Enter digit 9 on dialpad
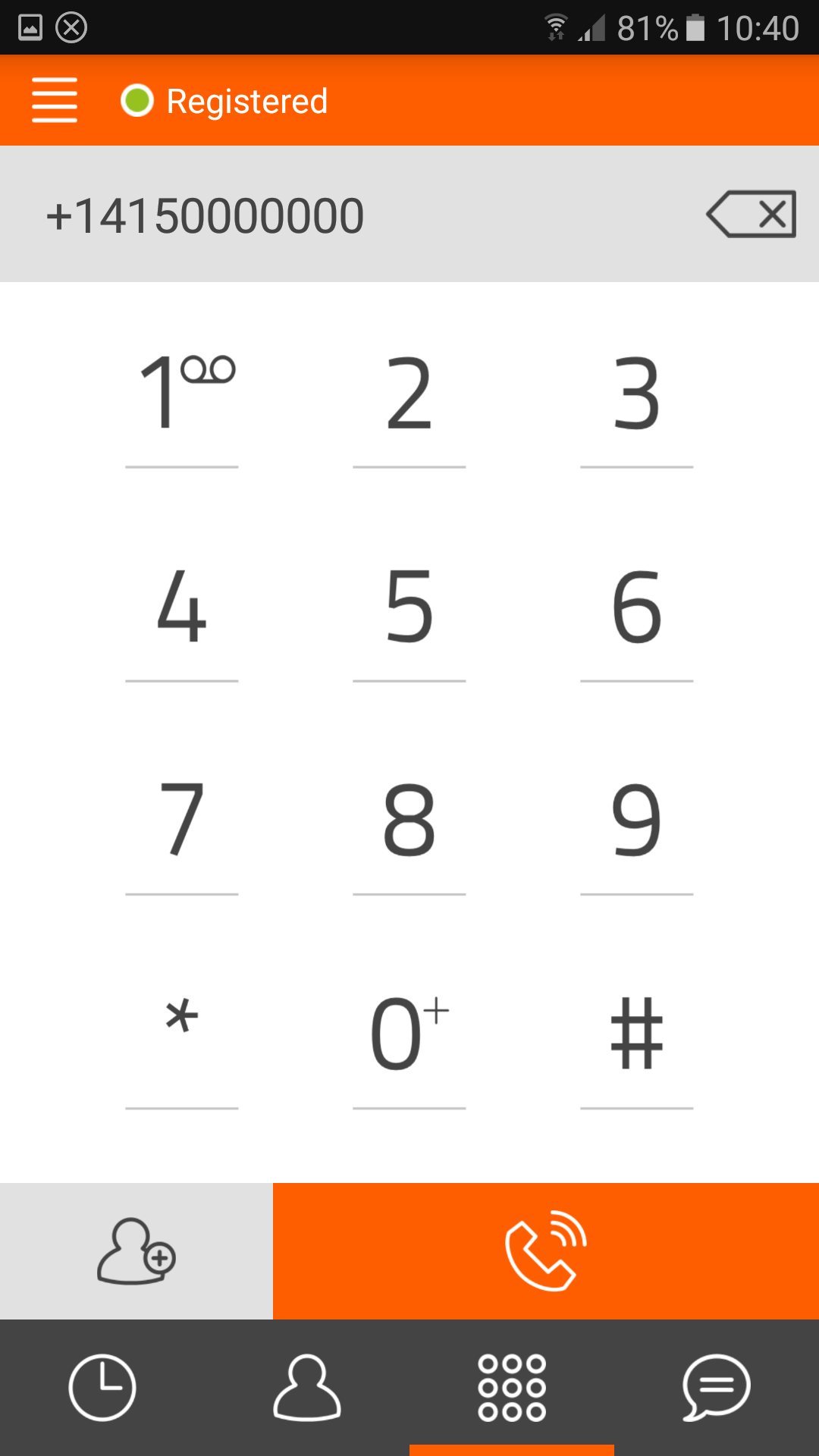Image resolution: width=819 pixels, height=1456 pixels. tap(637, 821)
